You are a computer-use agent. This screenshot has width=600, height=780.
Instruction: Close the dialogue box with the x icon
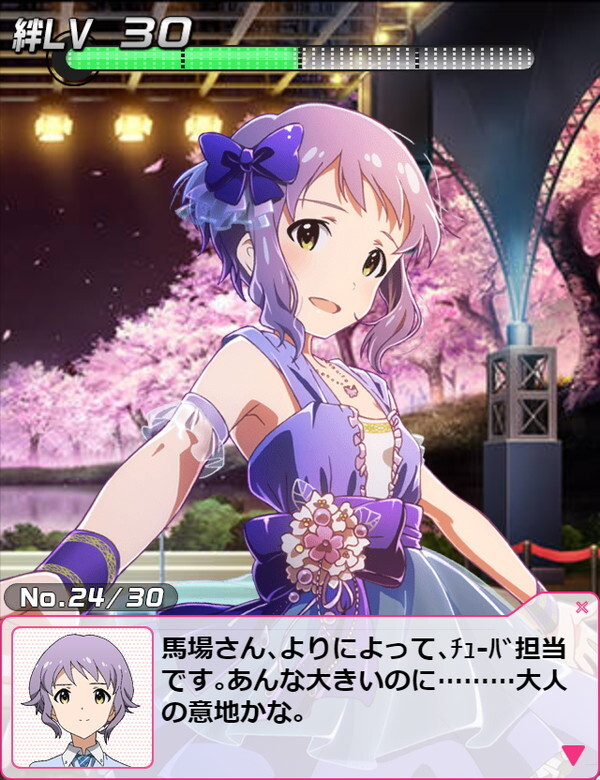tap(582, 607)
